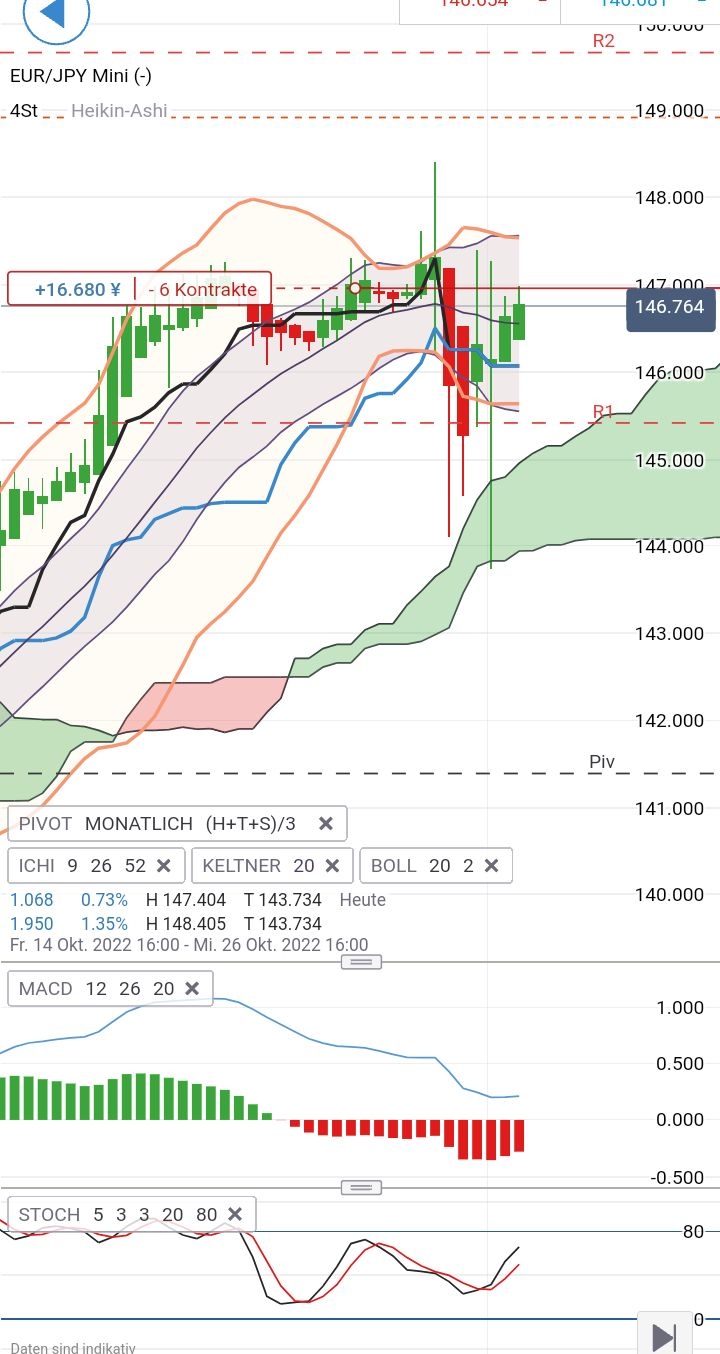Open MACD 12 26 20 indicator settings
Viewport: 720px width, 1354px height.
pos(96,989)
